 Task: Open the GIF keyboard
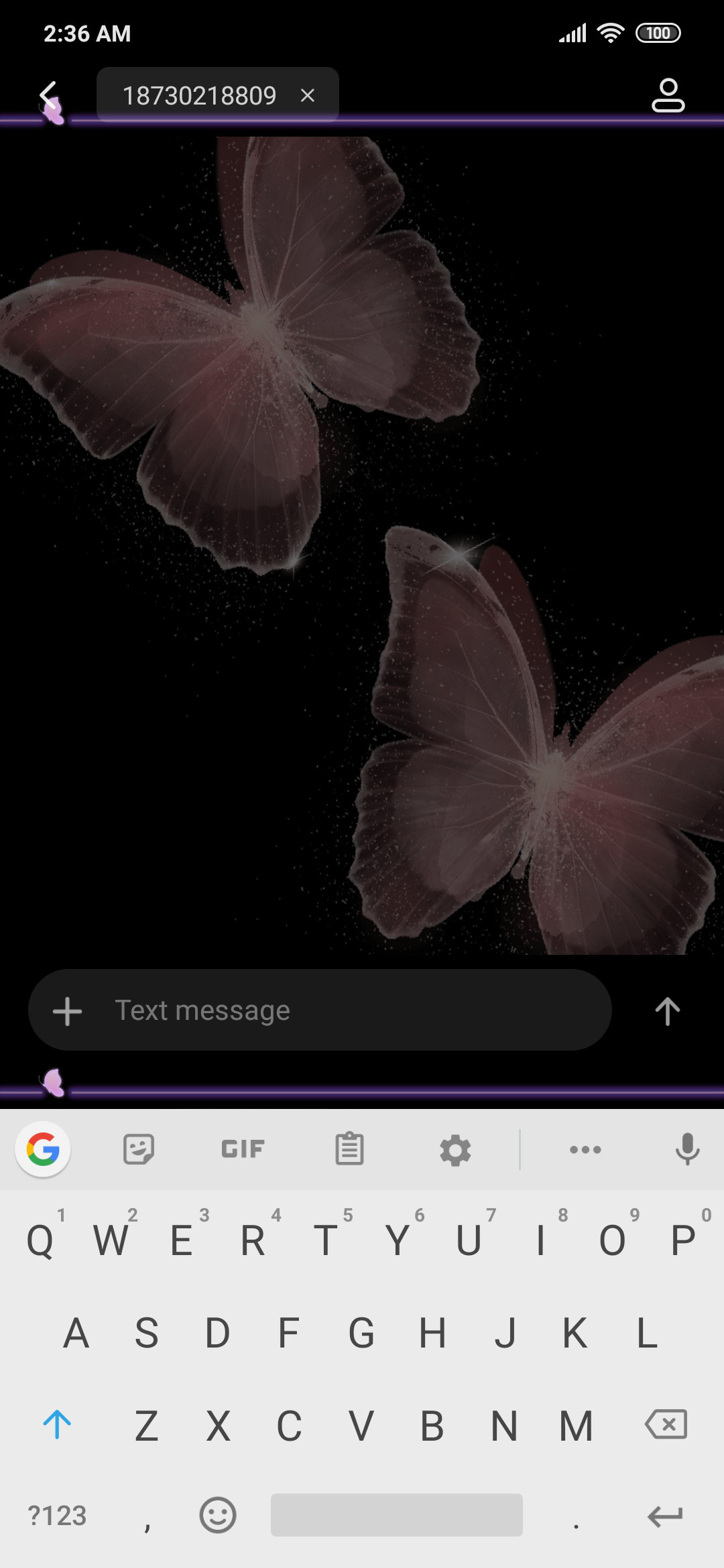click(243, 1149)
